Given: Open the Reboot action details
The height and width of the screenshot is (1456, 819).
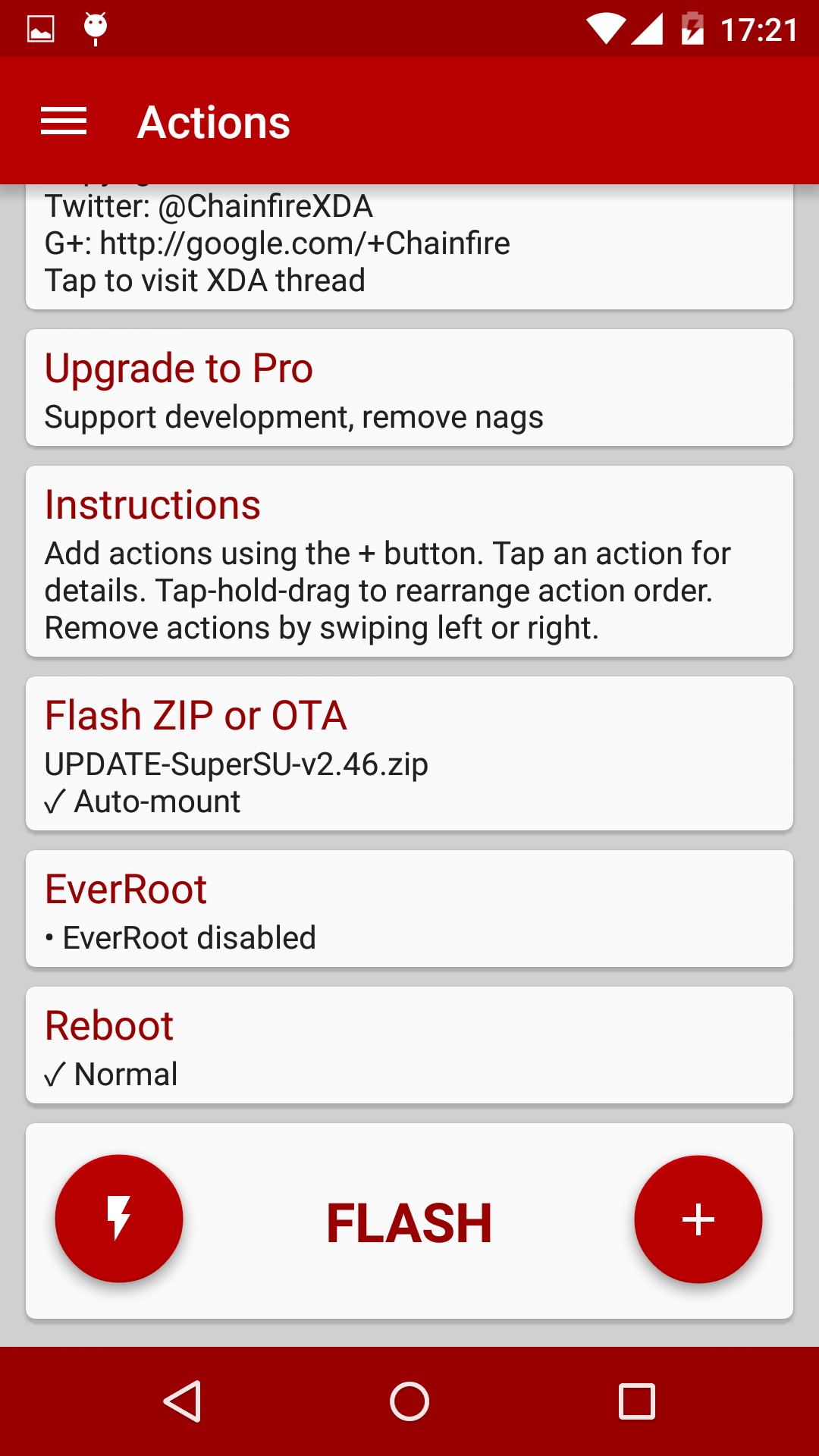Looking at the screenshot, I should tap(409, 1045).
